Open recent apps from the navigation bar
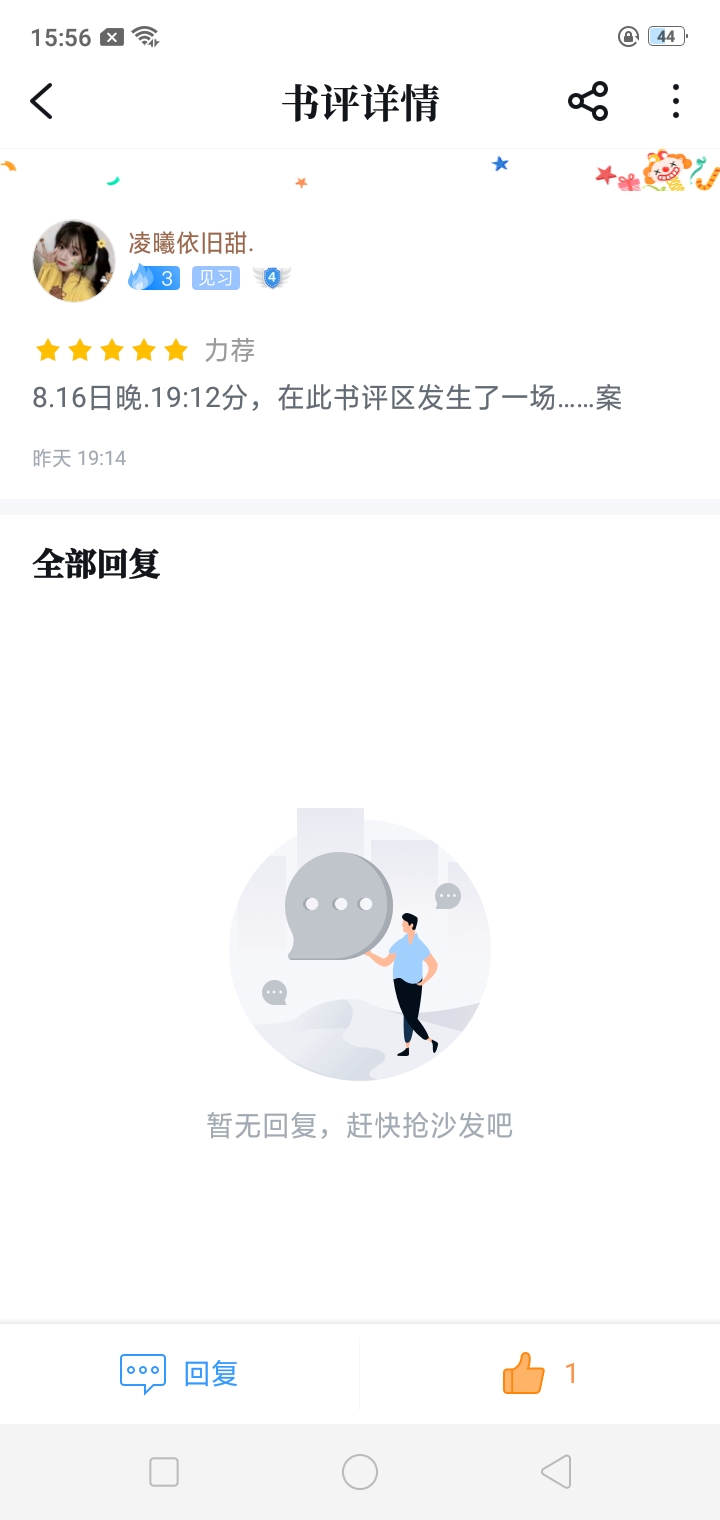Viewport: 720px width, 1520px height. (x=164, y=1472)
